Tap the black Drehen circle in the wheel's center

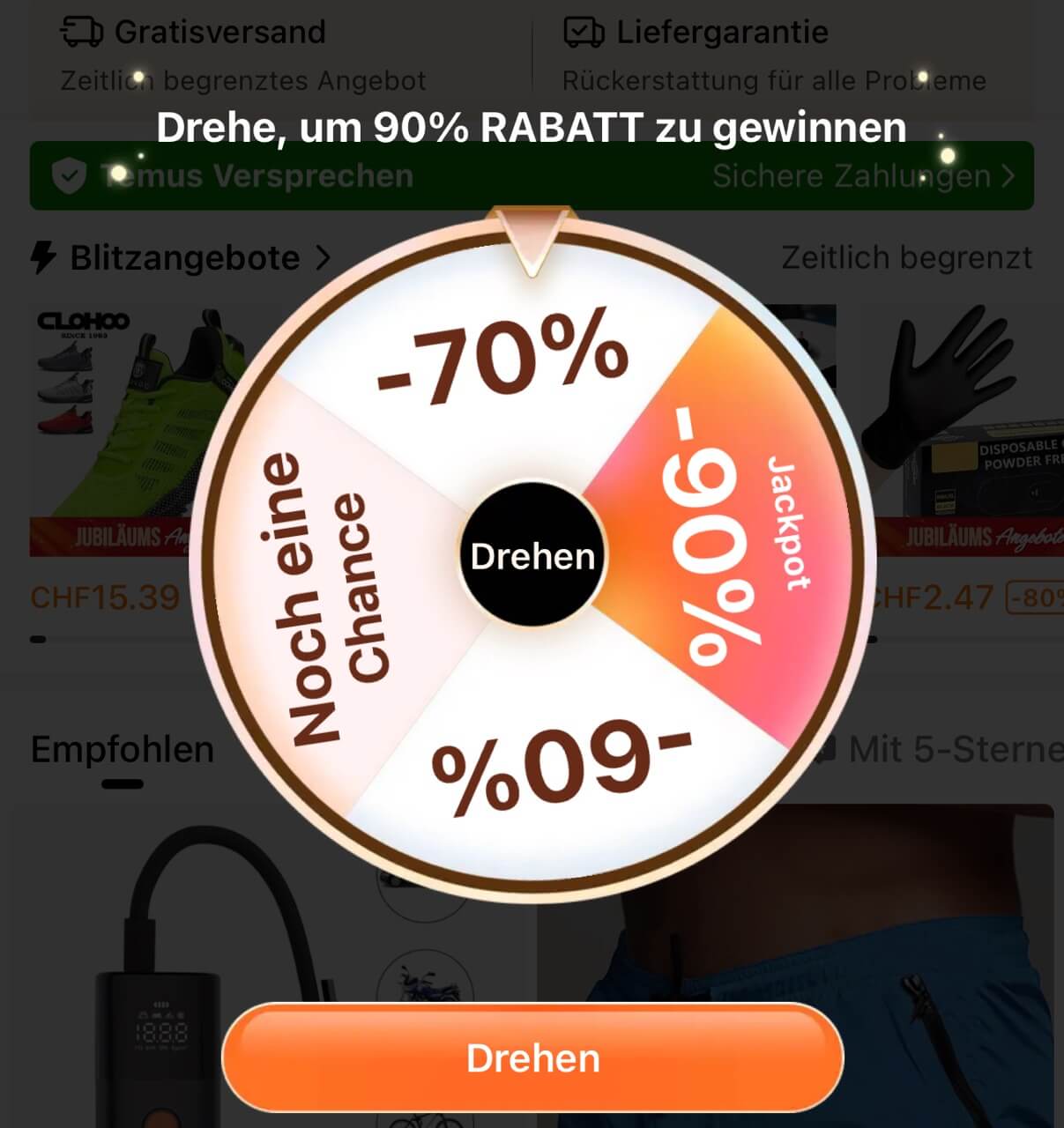point(532,555)
